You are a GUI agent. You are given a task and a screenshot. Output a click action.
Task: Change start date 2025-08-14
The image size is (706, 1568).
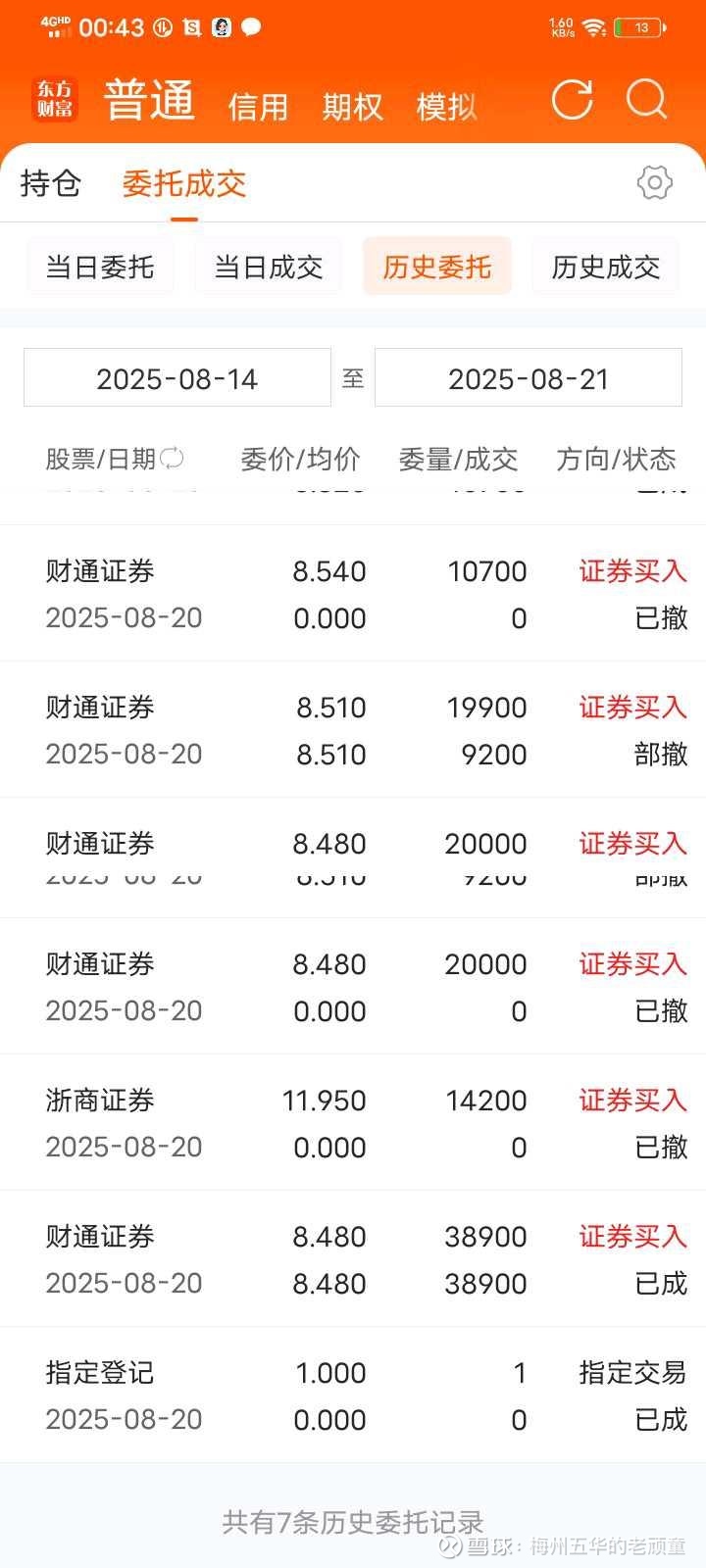pyautogui.click(x=177, y=378)
